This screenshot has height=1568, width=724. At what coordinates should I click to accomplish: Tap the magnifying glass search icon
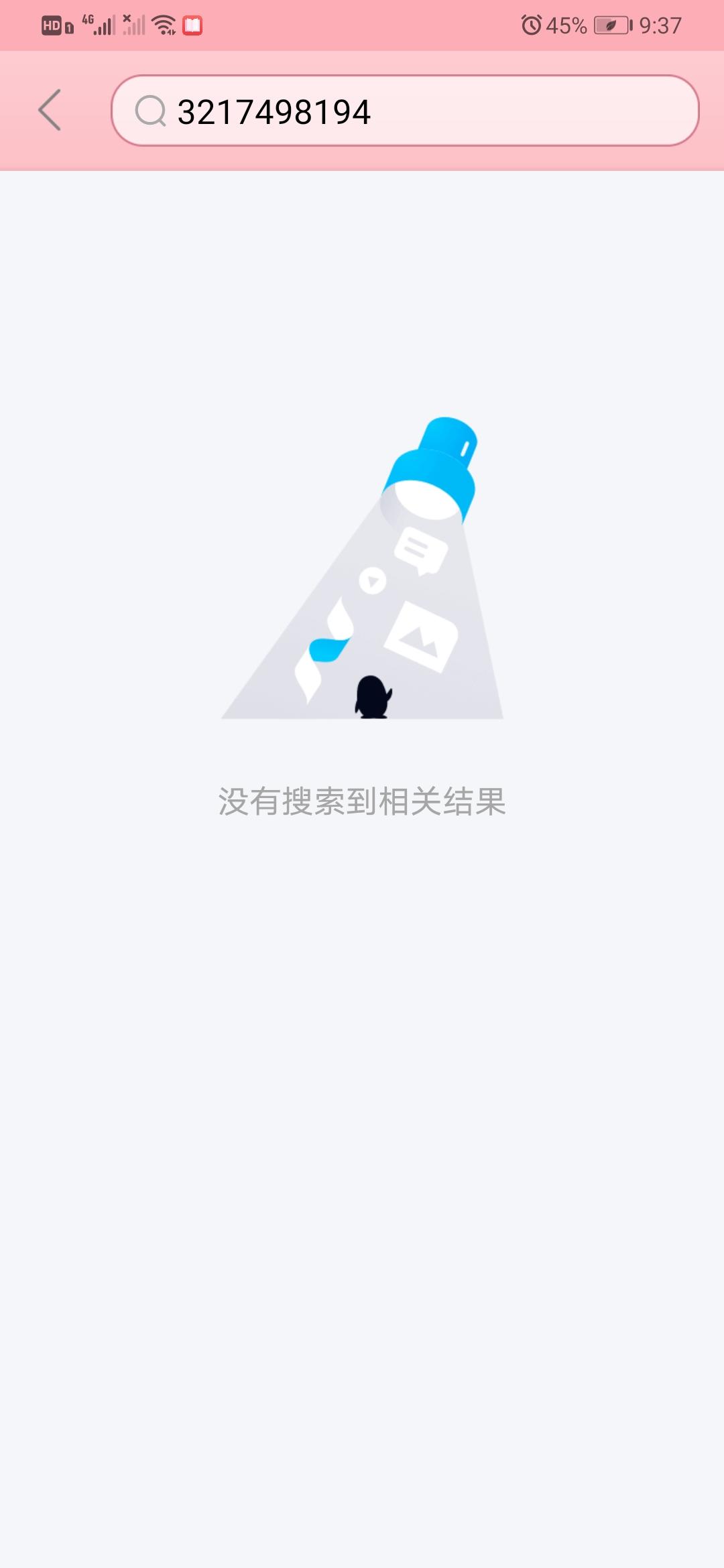coord(153,113)
